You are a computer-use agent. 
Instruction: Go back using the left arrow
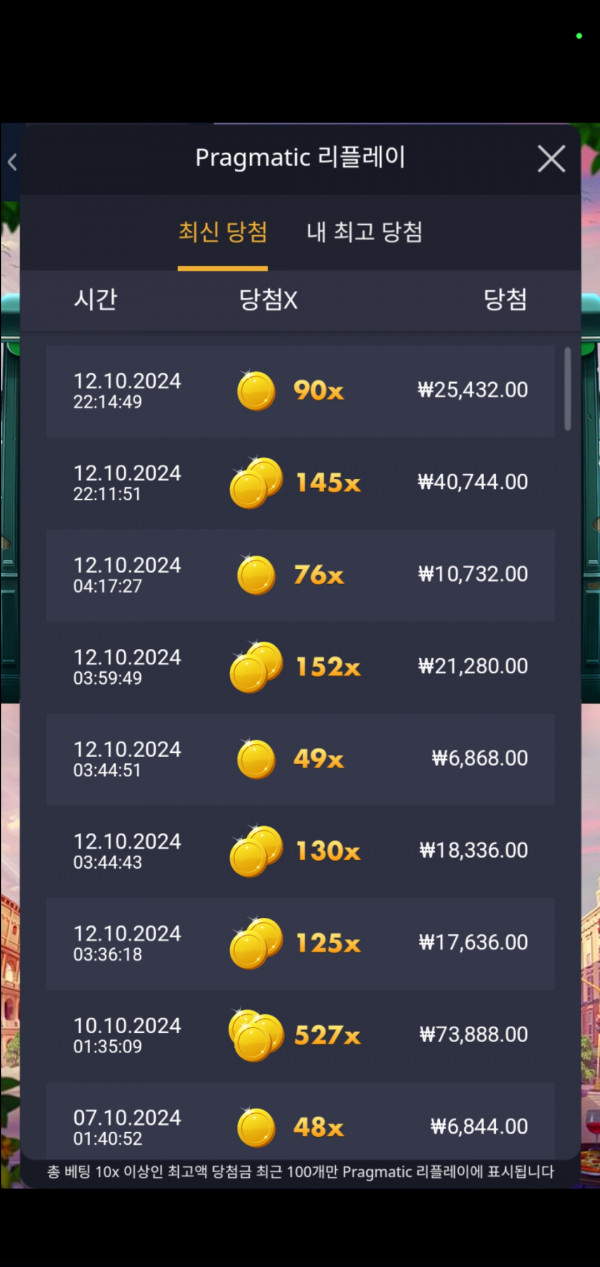coord(12,162)
